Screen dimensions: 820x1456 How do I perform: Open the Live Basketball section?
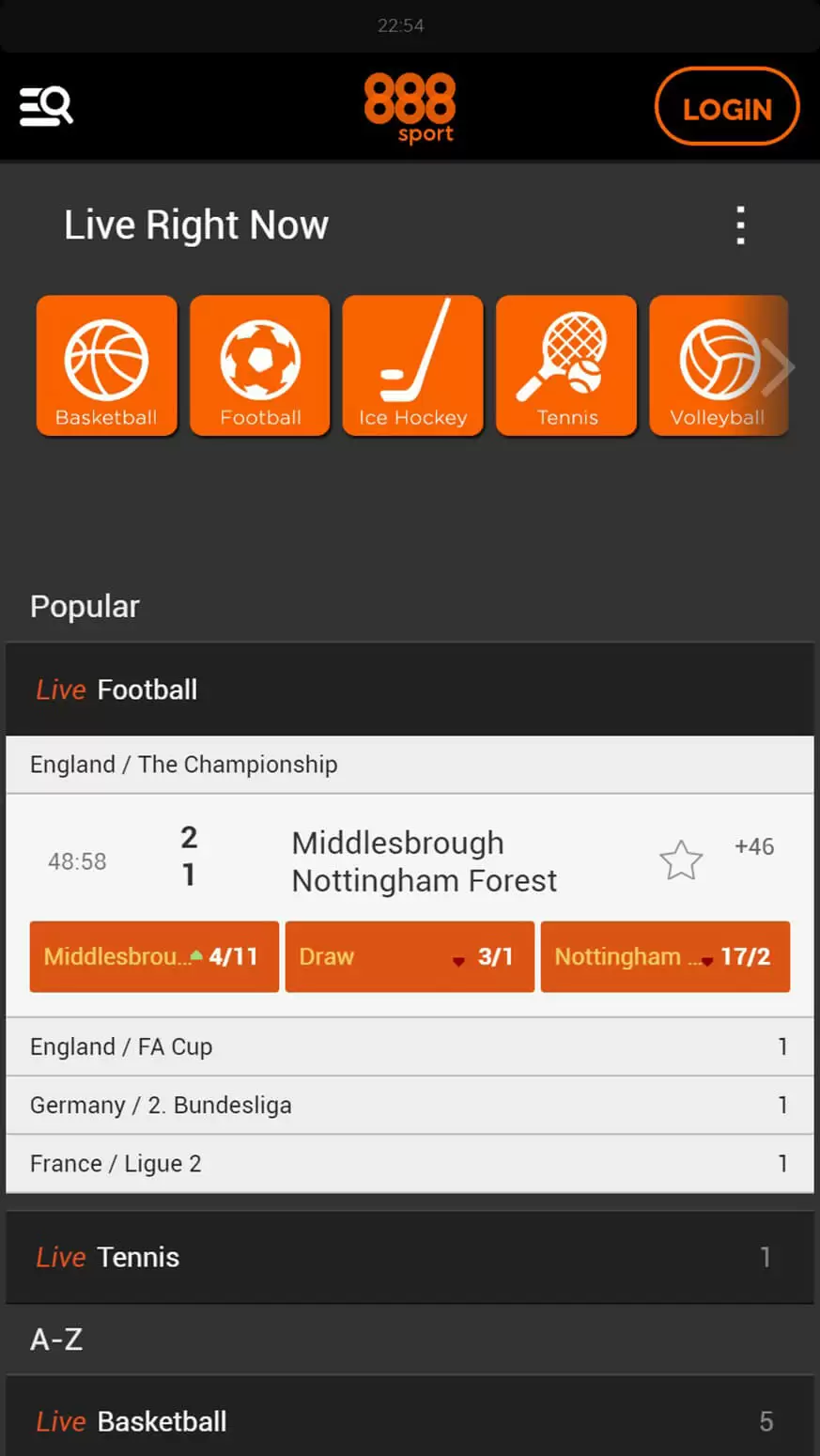tap(410, 1420)
